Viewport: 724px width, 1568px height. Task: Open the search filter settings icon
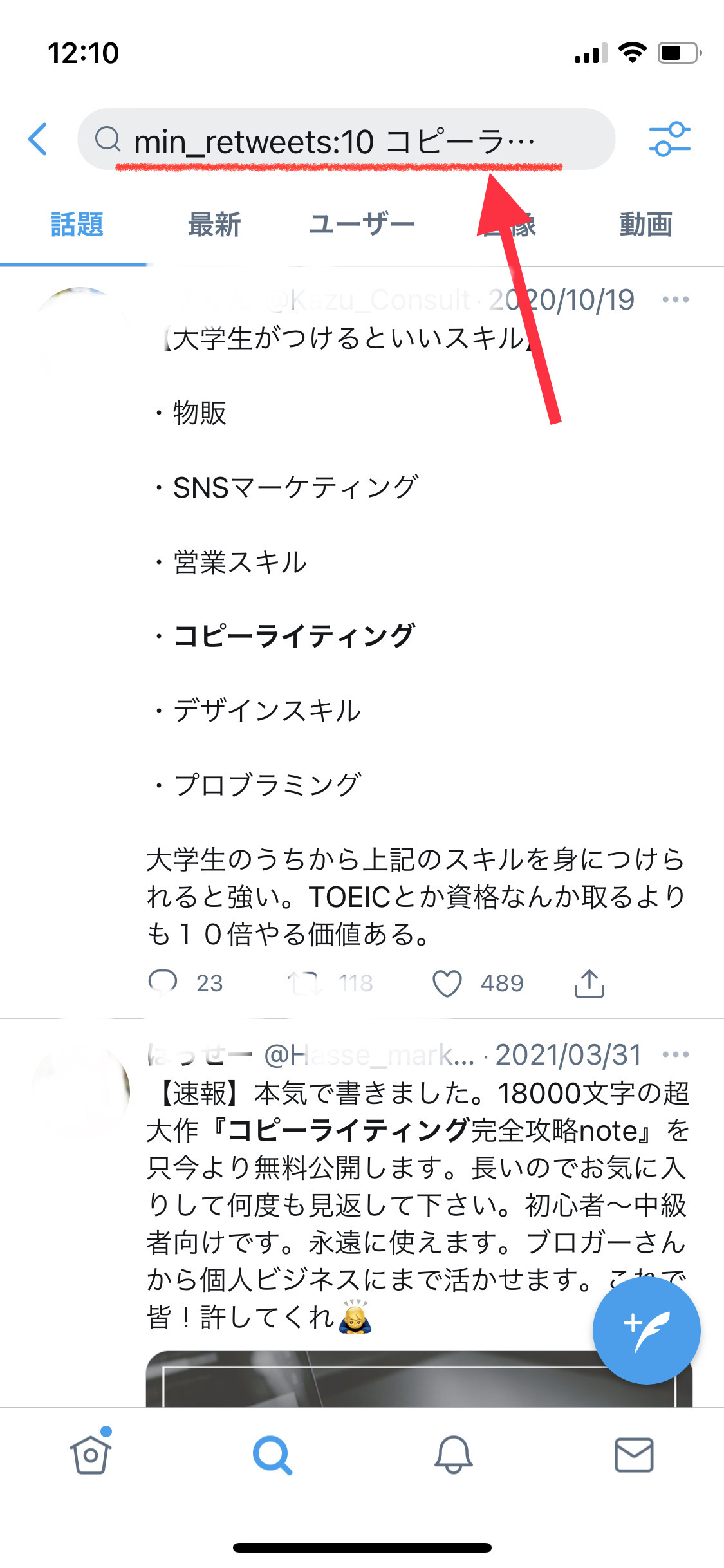tap(669, 139)
